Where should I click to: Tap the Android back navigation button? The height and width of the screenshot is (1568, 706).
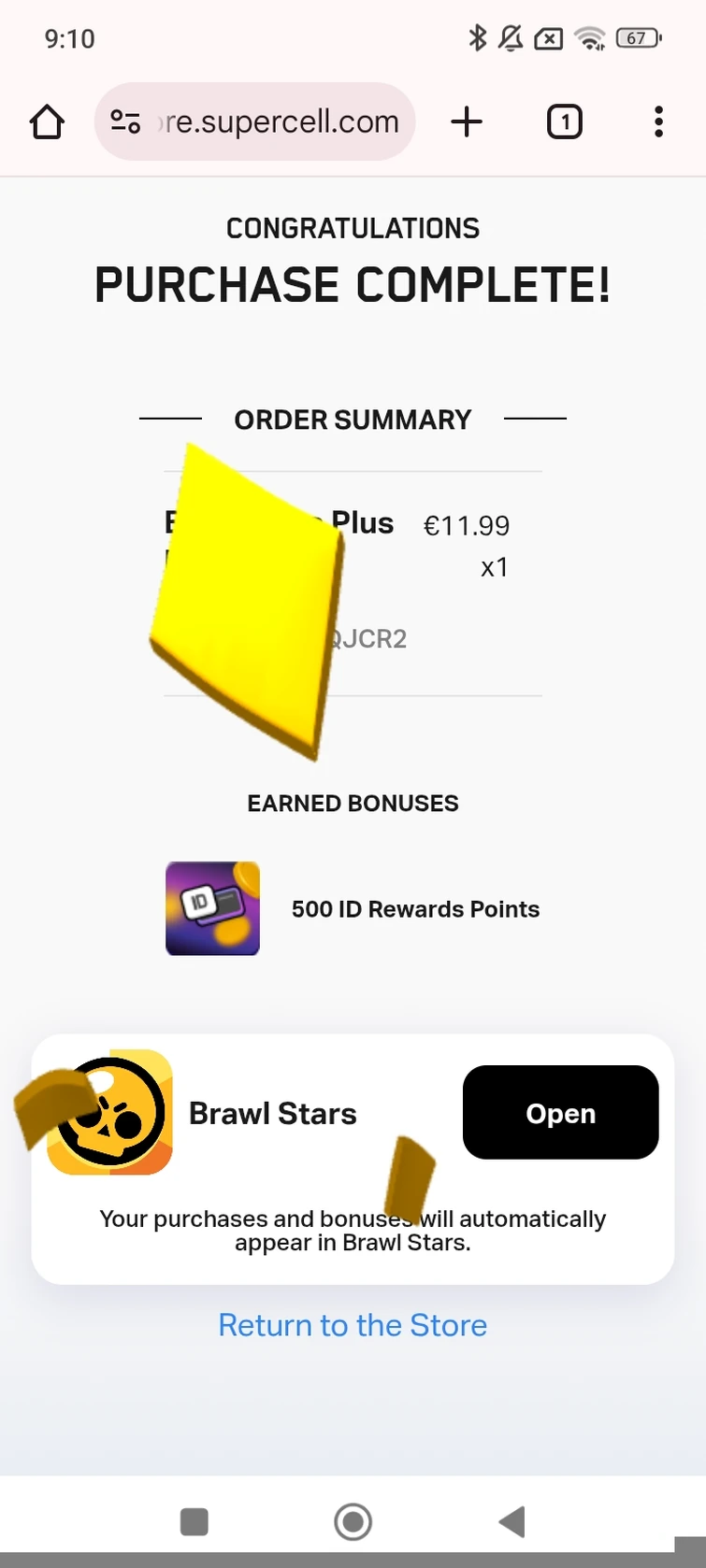(511, 1520)
